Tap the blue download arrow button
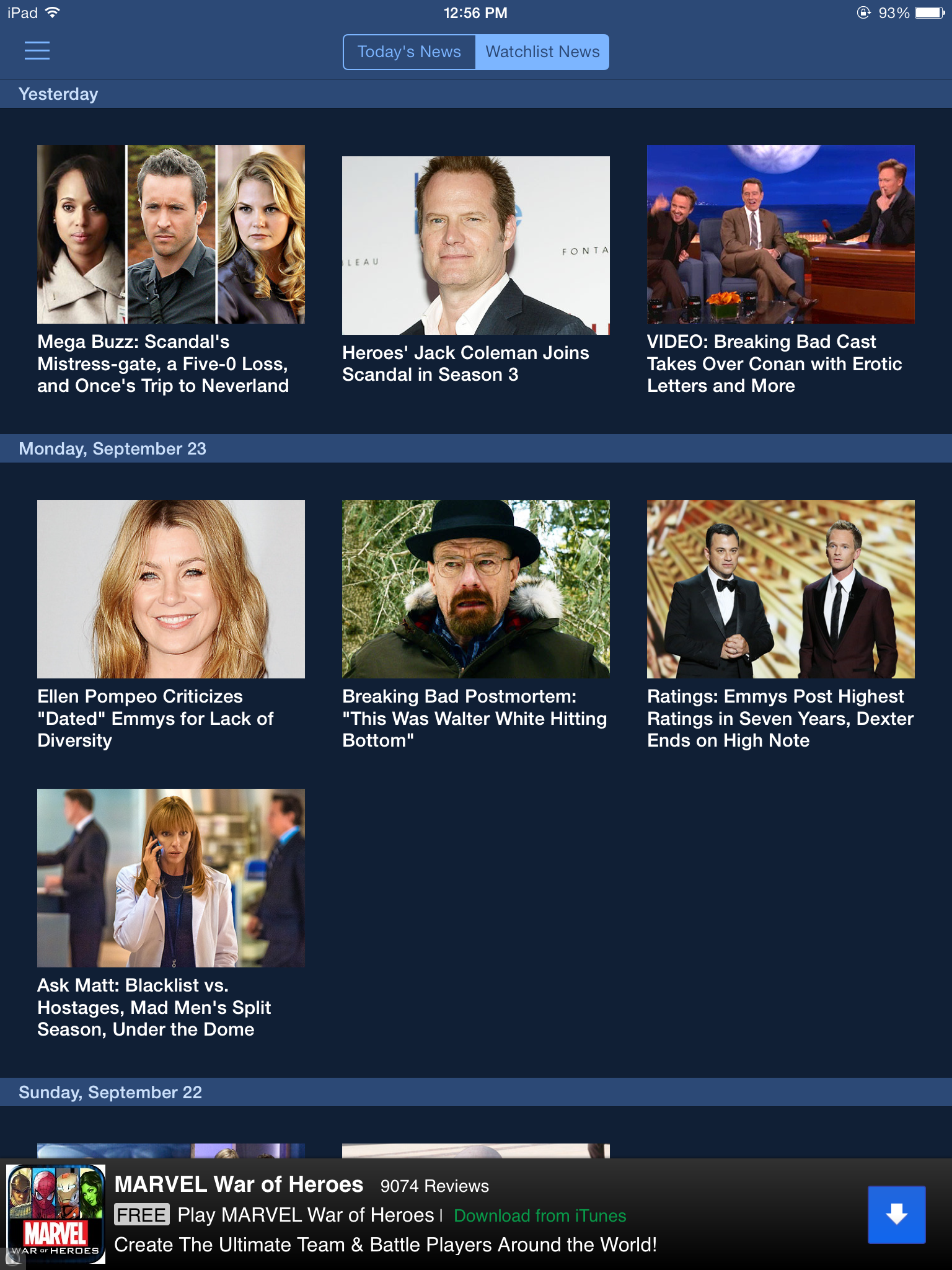This screenshot has width=952, height=1270. click(896, 1214)
